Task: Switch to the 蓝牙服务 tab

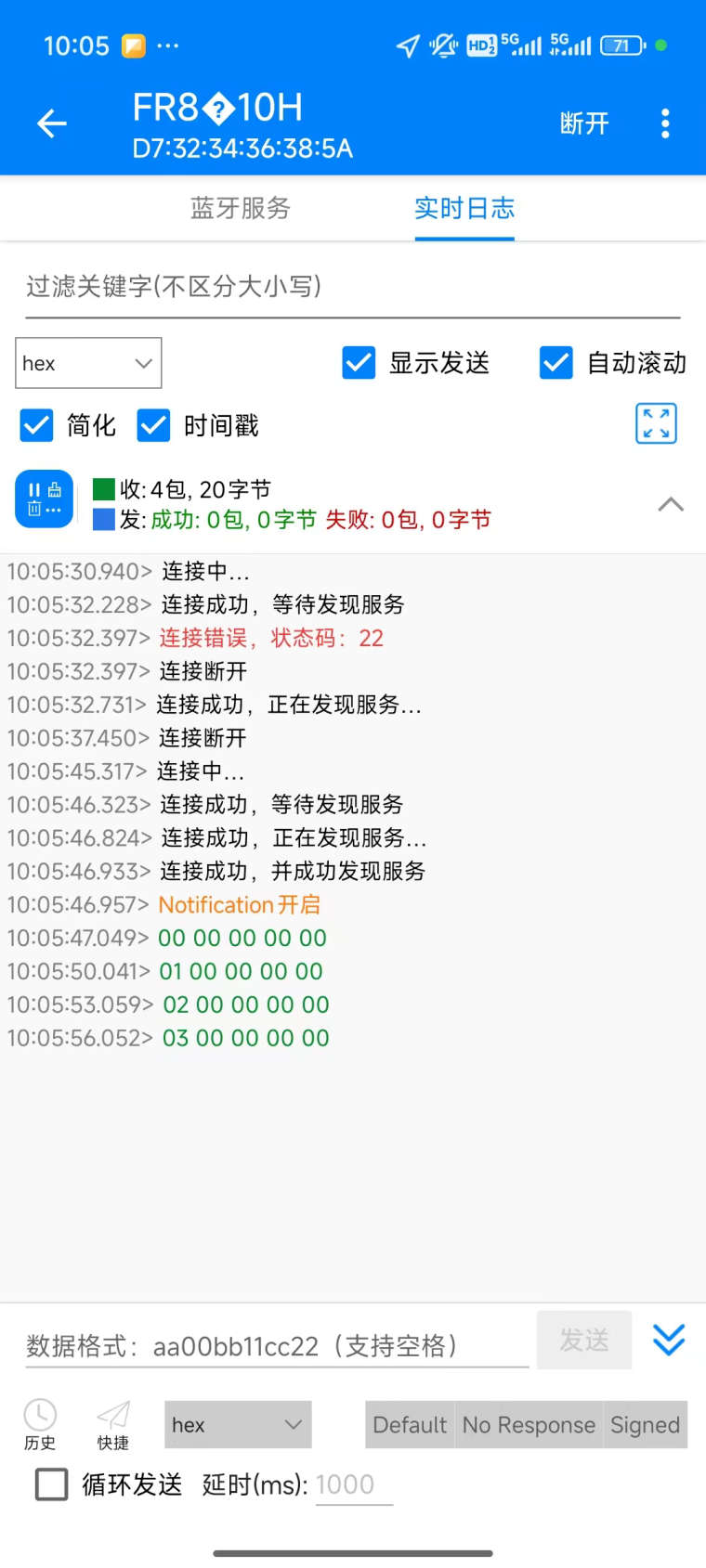Action: pos(241,208)
